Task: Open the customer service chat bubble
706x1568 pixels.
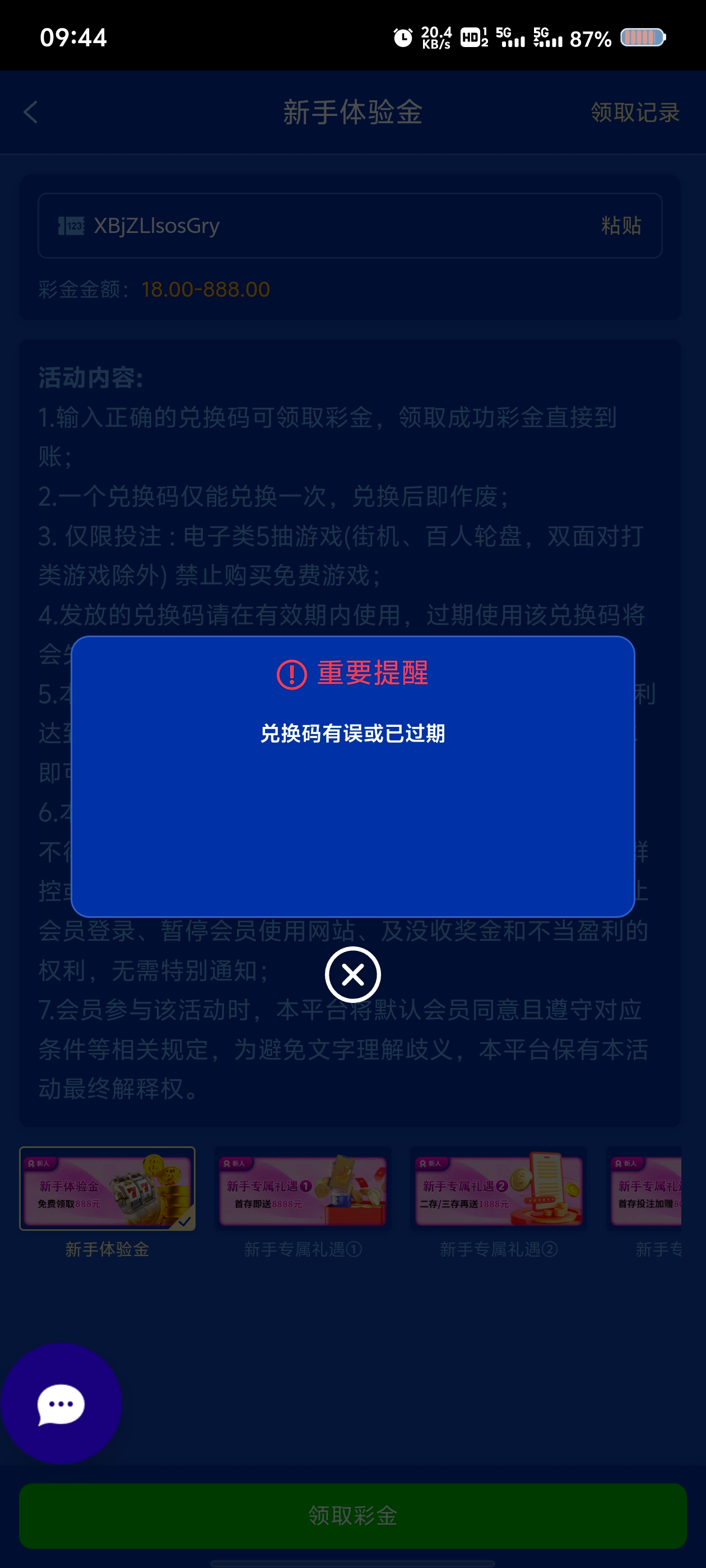Action: pos(61,1404)
